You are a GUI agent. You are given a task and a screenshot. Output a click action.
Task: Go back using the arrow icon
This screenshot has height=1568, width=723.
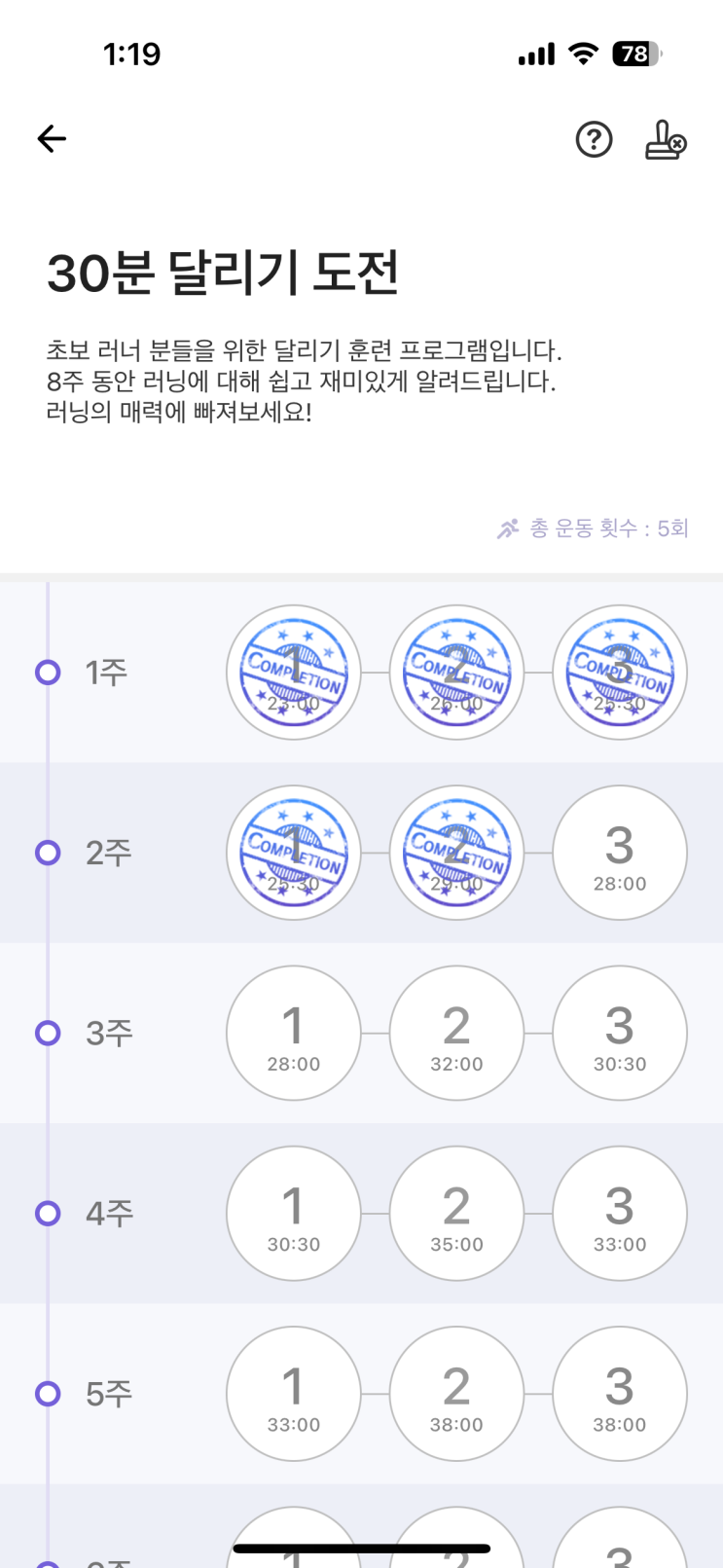(x=52, y=139)
